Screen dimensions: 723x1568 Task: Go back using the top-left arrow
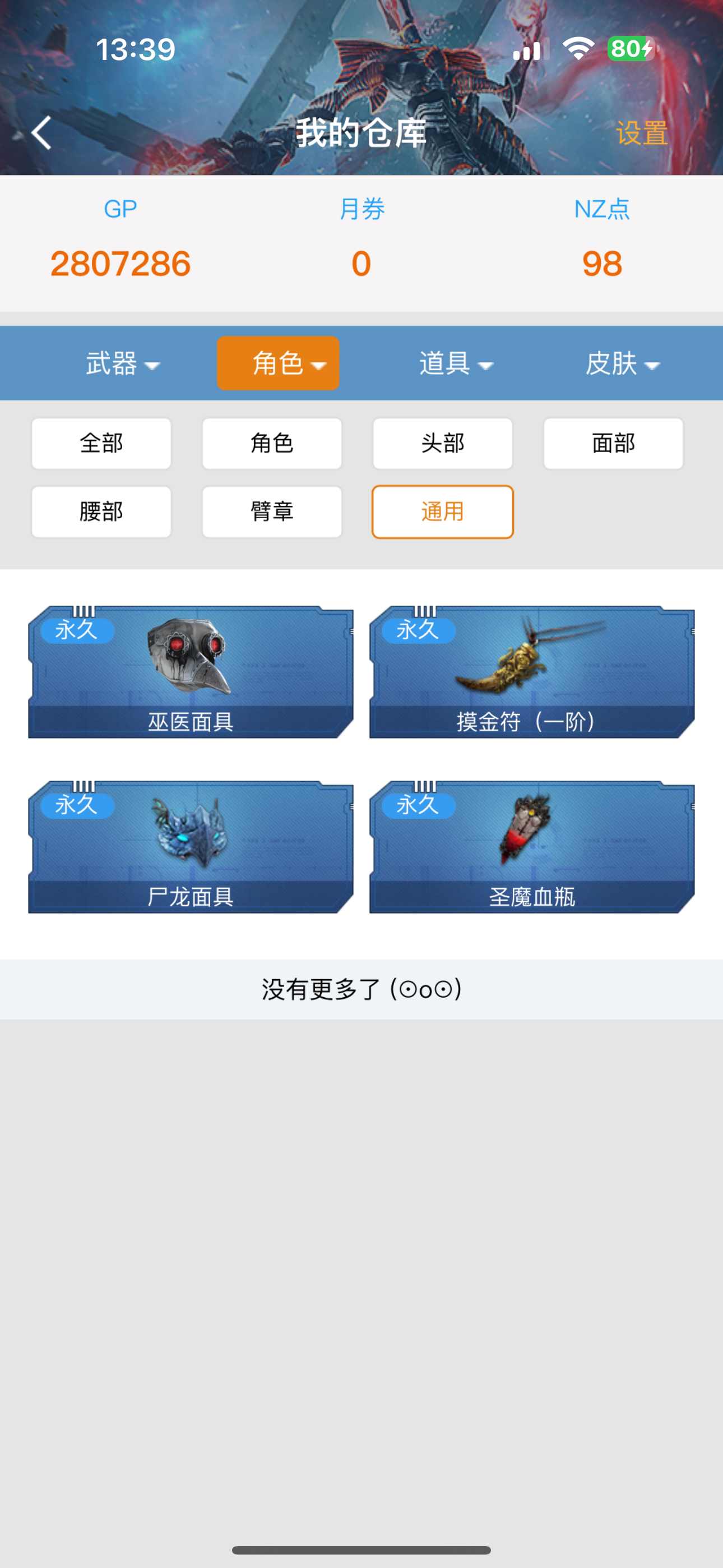(x=41, y=133)
